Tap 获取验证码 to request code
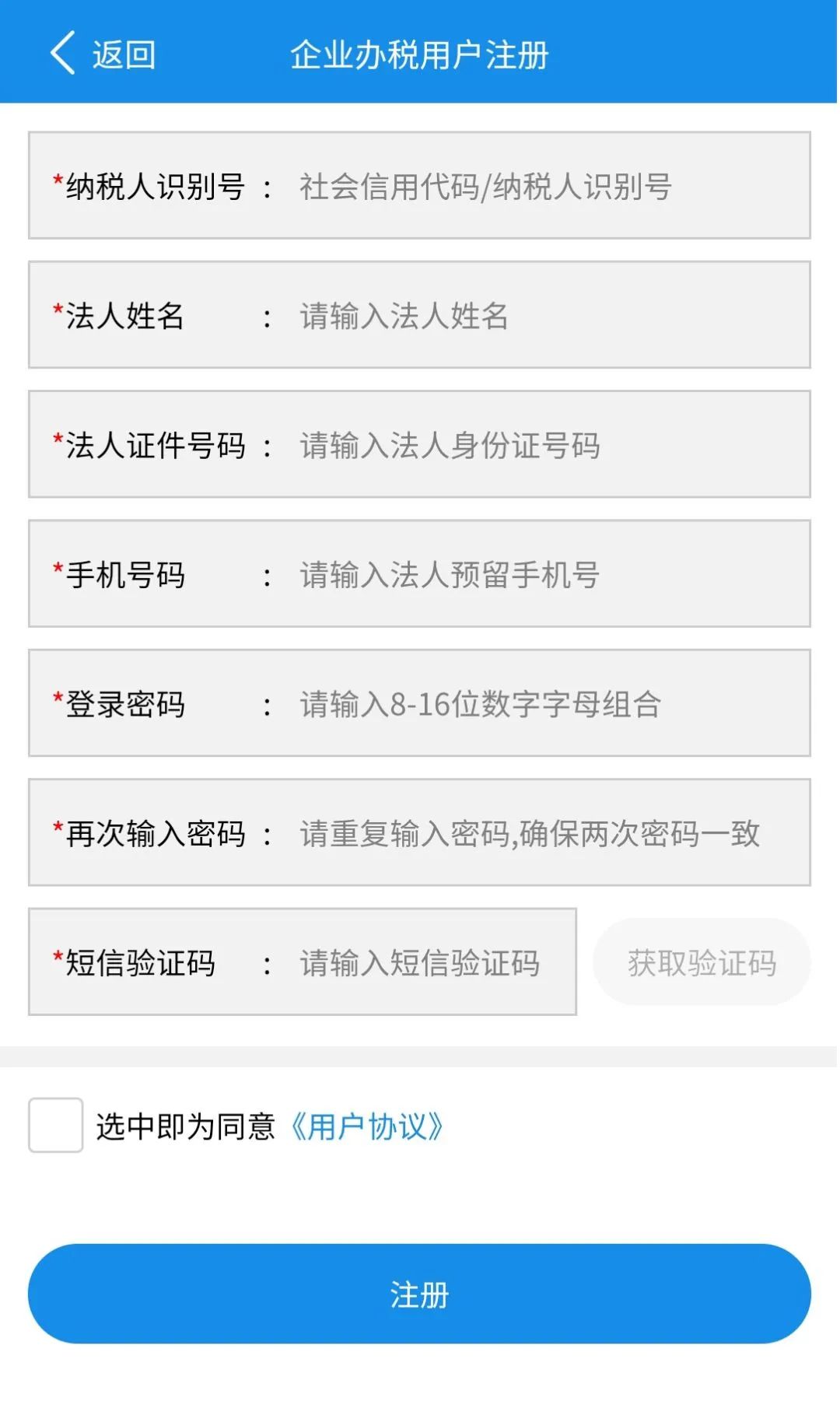840x1422 pixels. point(702,962)
